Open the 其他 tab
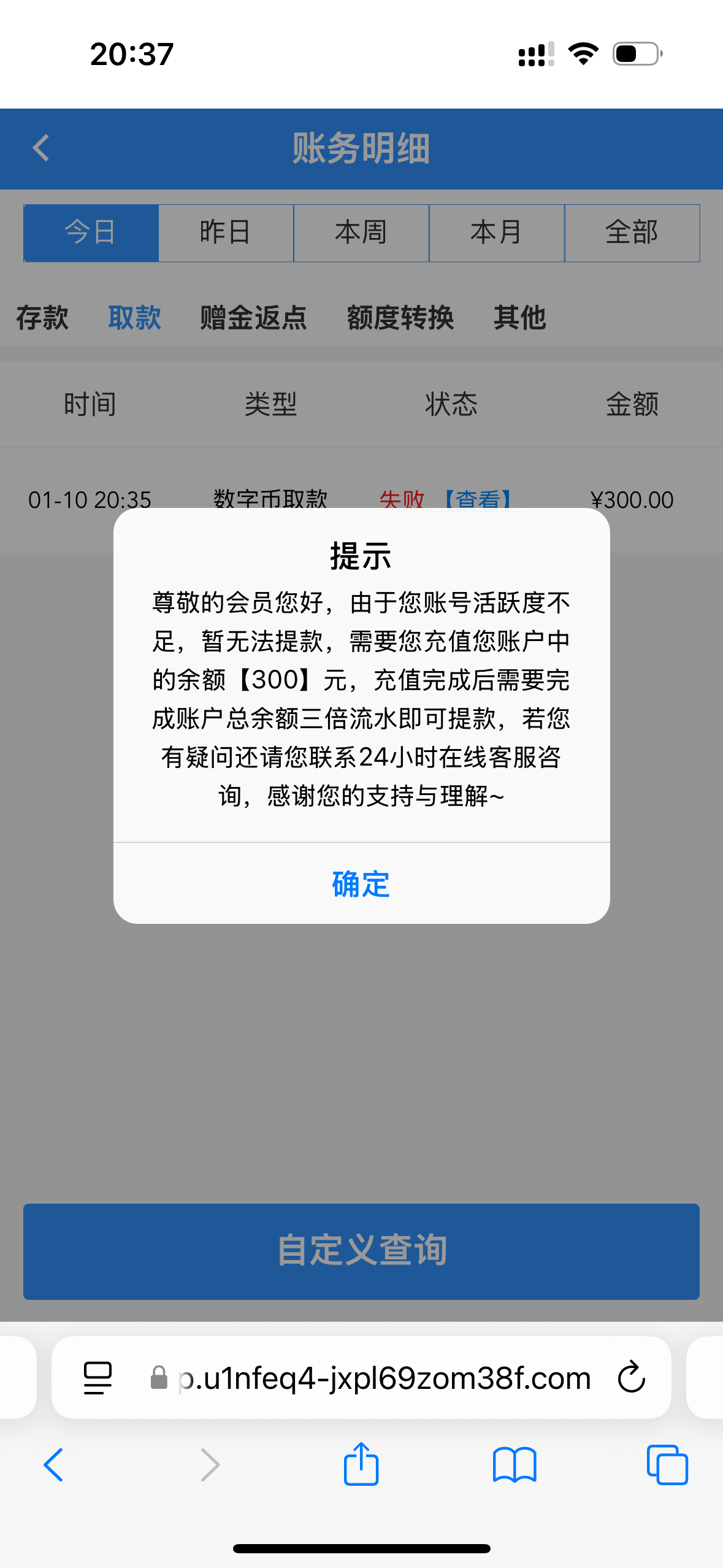723x1568 pixels. point(519,318)
